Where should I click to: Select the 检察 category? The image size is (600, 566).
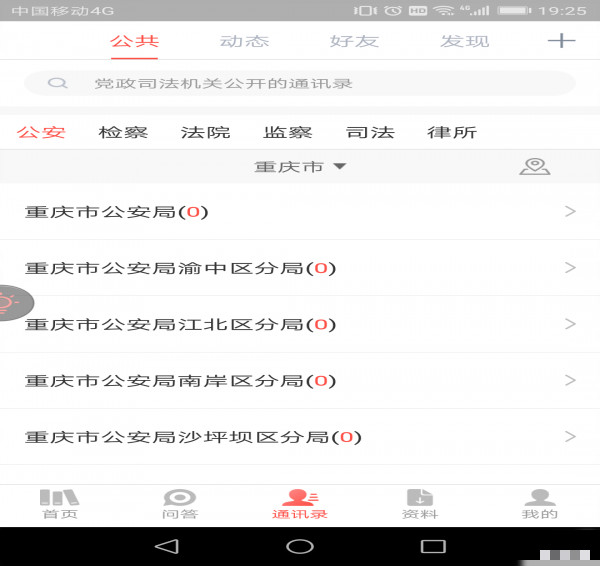tap(124, 132)
